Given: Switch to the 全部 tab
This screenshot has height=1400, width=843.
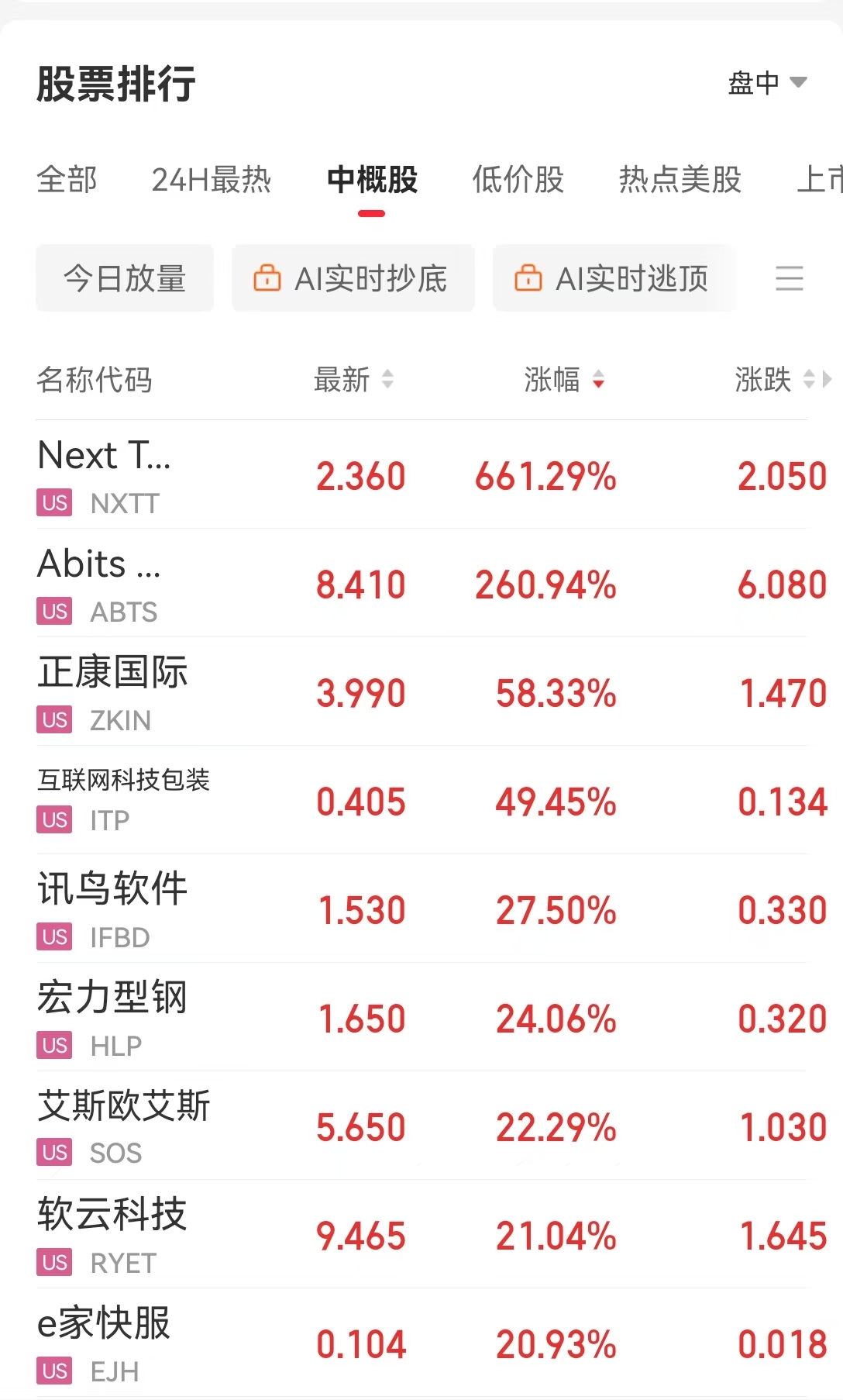Looking at the screenshot, I should coord(67,180).
